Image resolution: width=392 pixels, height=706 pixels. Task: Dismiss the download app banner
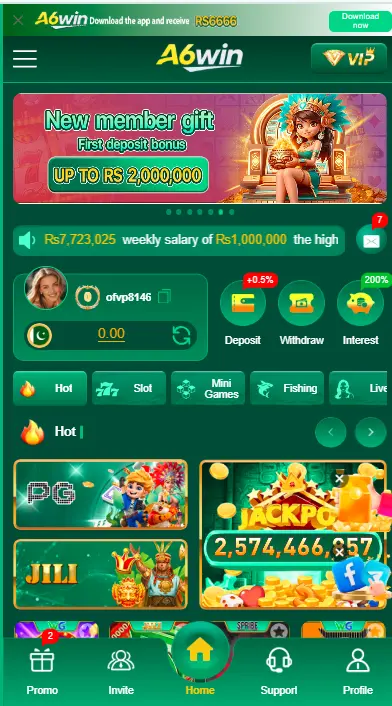[18, 20]
